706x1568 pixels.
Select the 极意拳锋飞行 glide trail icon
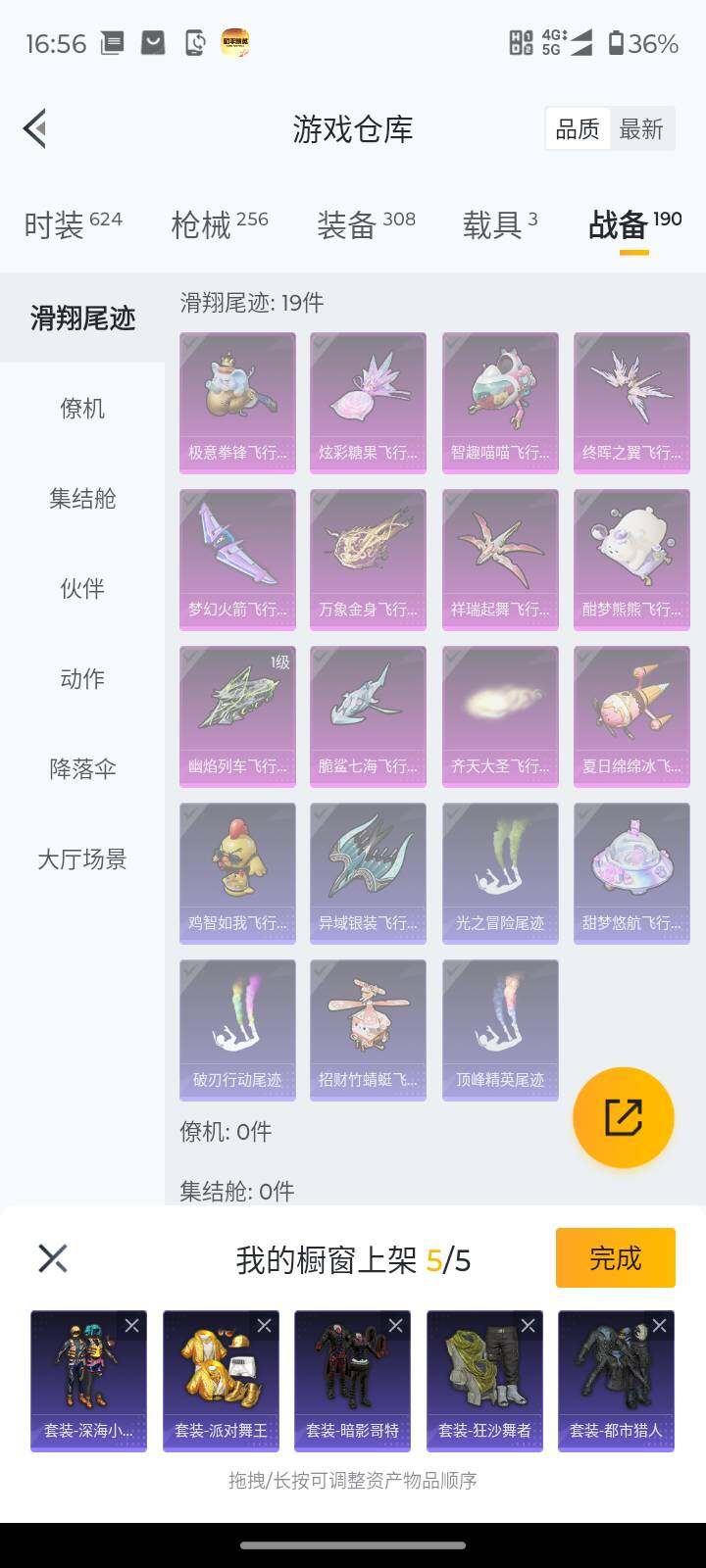click(236, 402)
